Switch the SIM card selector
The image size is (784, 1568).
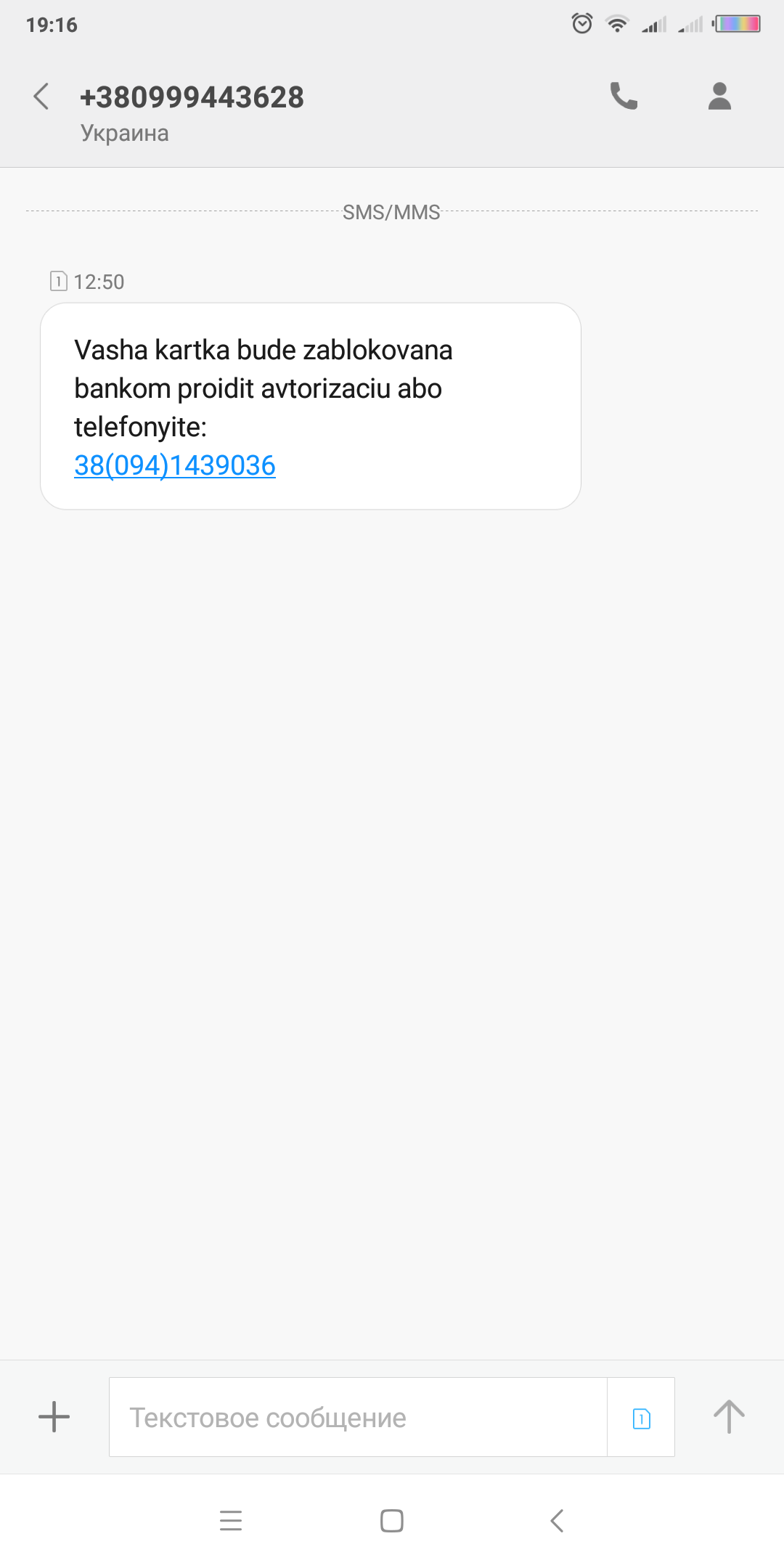coord(641,1418)
